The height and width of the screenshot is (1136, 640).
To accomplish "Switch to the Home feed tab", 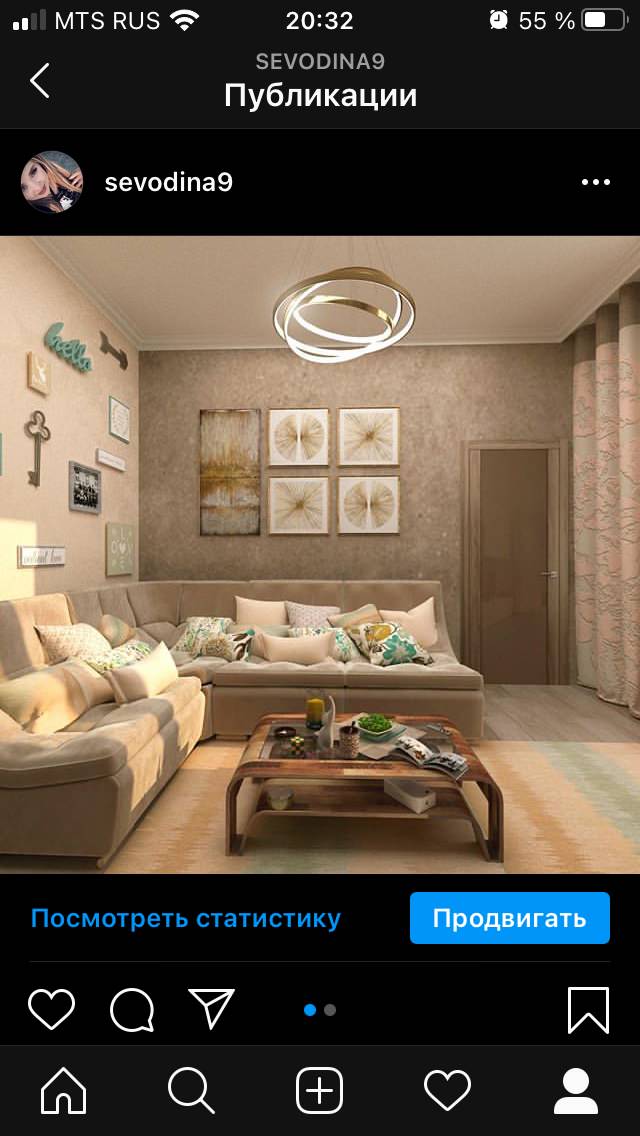I will tap(63, 1090).
